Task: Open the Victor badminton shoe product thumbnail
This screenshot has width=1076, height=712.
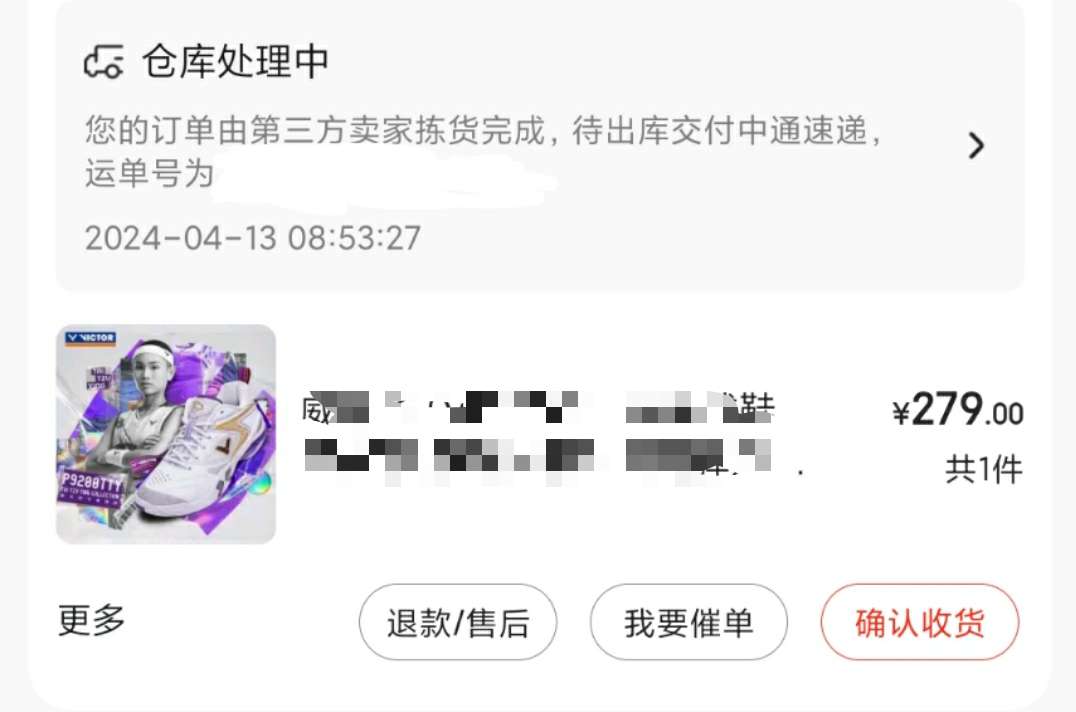Action: click(x=166, y=434)
